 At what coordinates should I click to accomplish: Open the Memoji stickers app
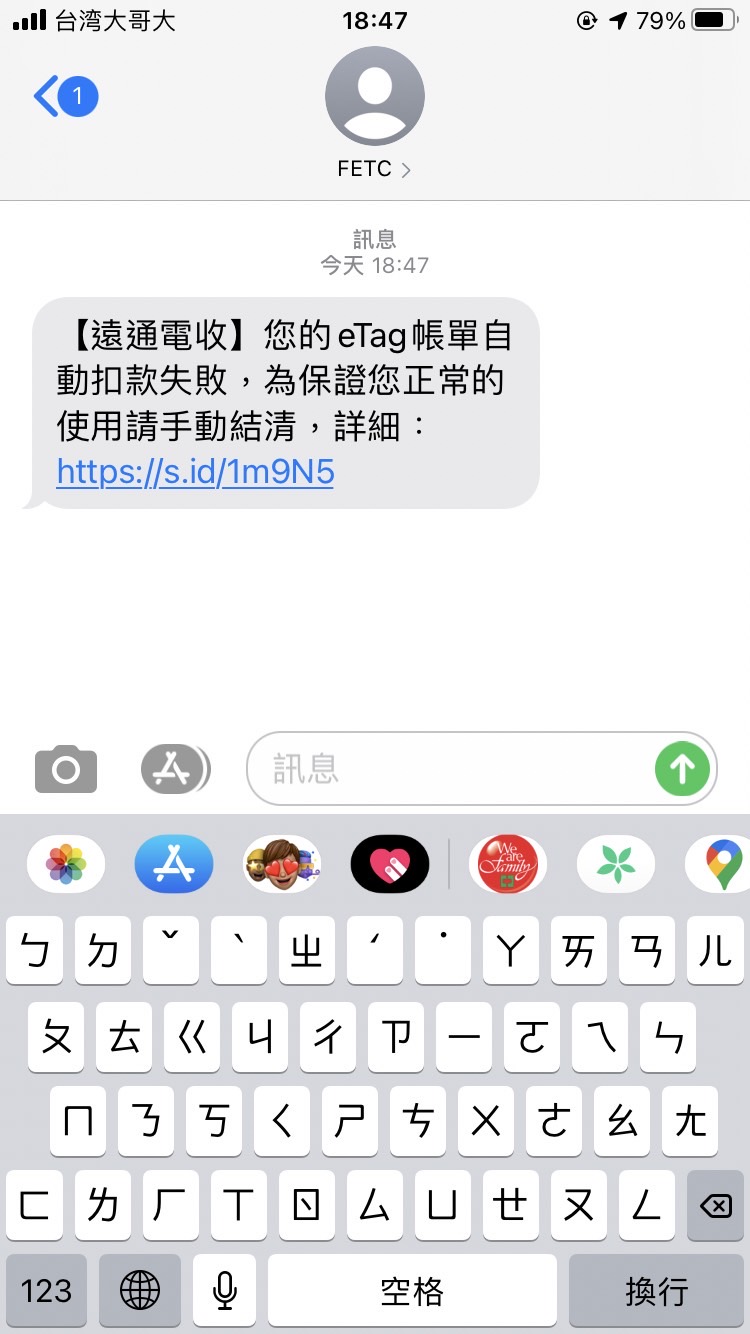point(282,864)
